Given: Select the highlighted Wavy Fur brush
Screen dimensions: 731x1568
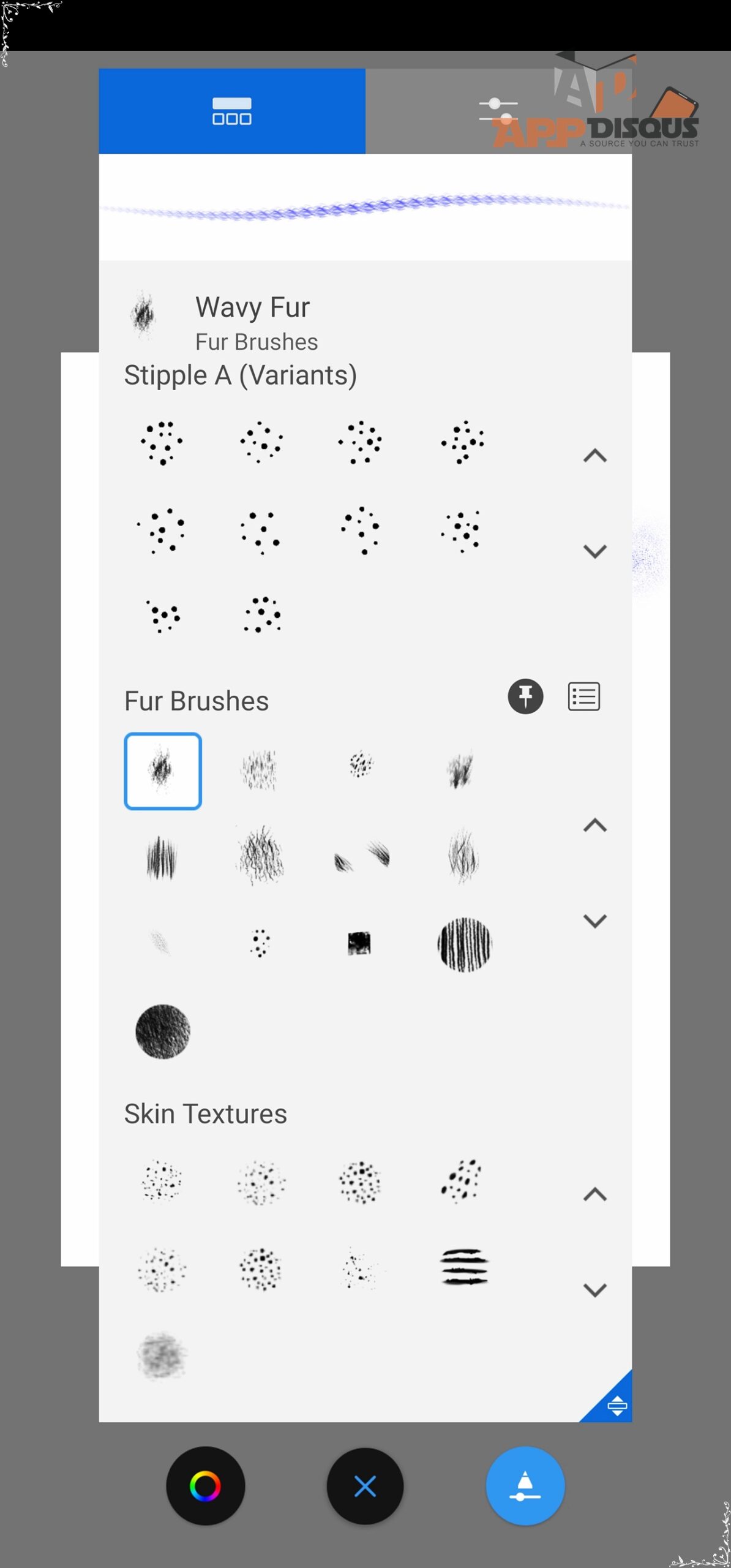Looking at the screenshot, I should point(163,771).
